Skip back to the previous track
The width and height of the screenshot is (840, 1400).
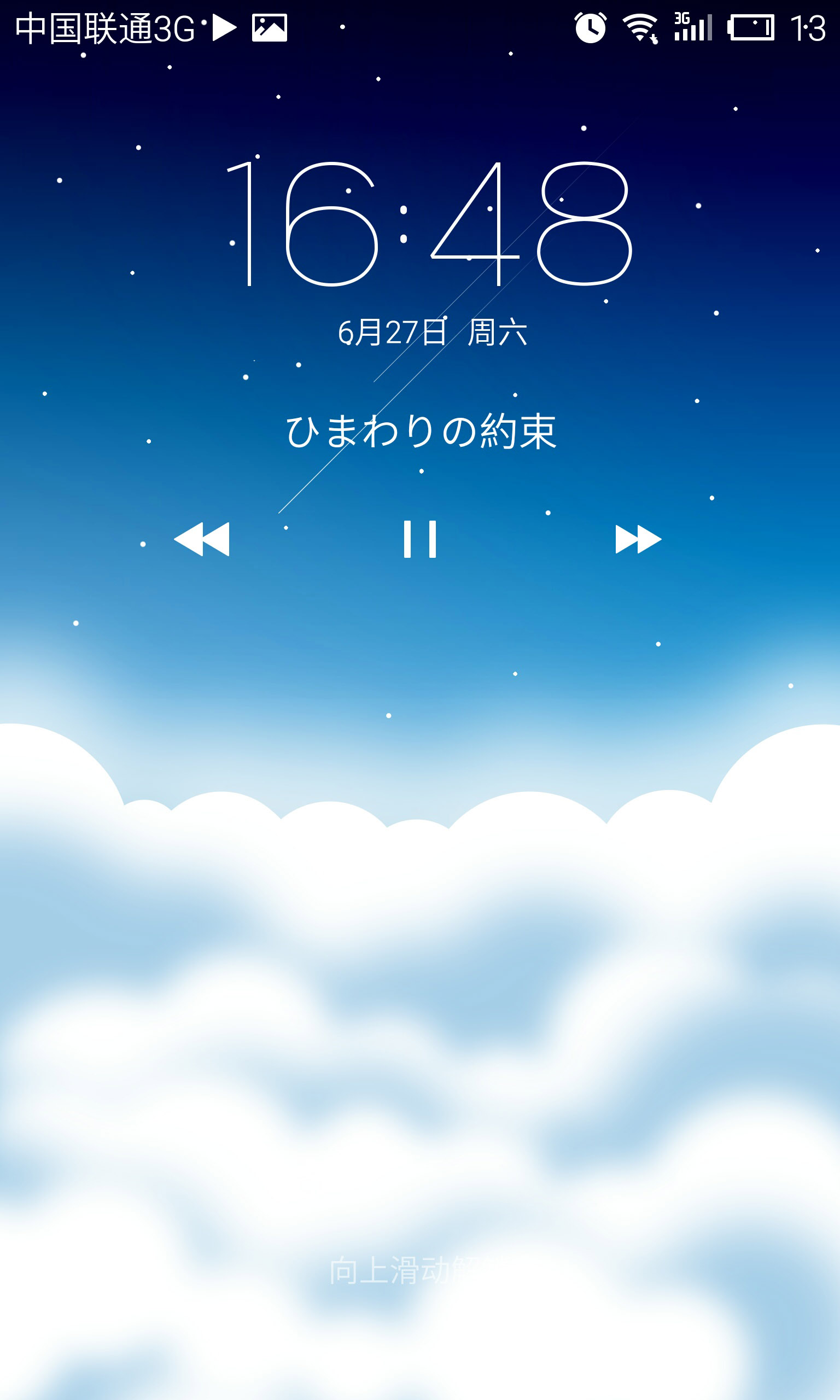[202, 539]
